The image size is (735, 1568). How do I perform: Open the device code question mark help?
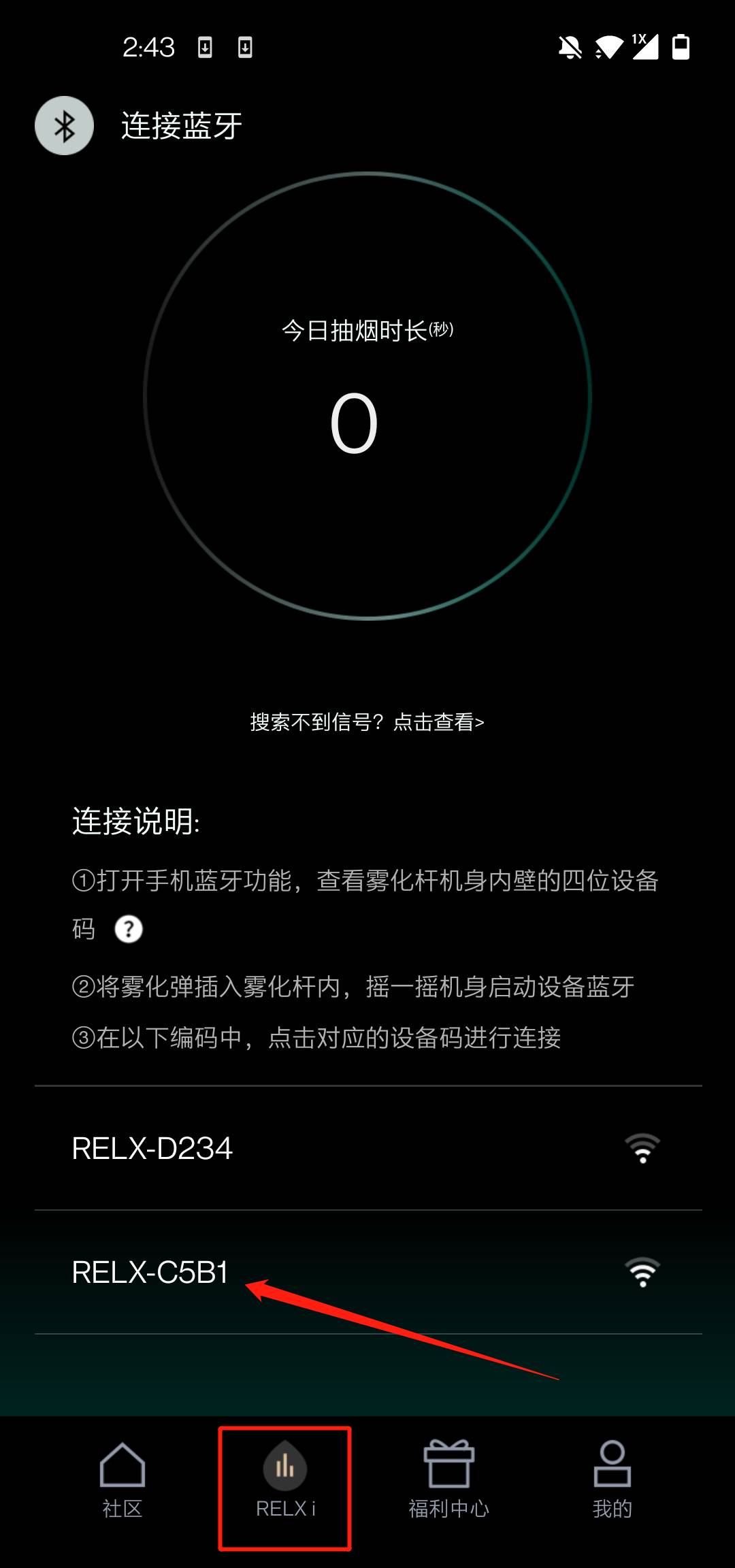[129, 929]
